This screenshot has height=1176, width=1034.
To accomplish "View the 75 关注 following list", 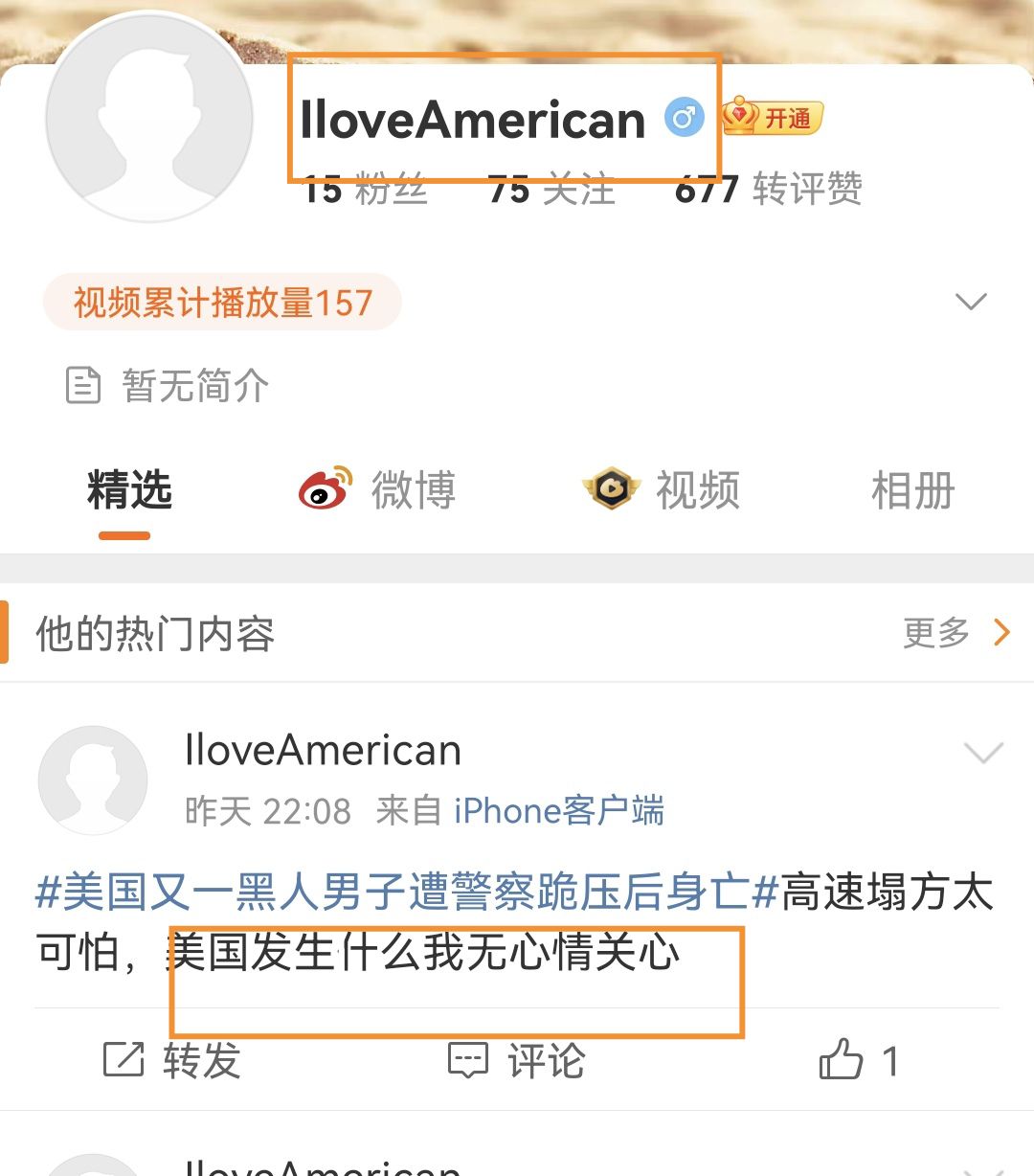I will click(551, 190).
